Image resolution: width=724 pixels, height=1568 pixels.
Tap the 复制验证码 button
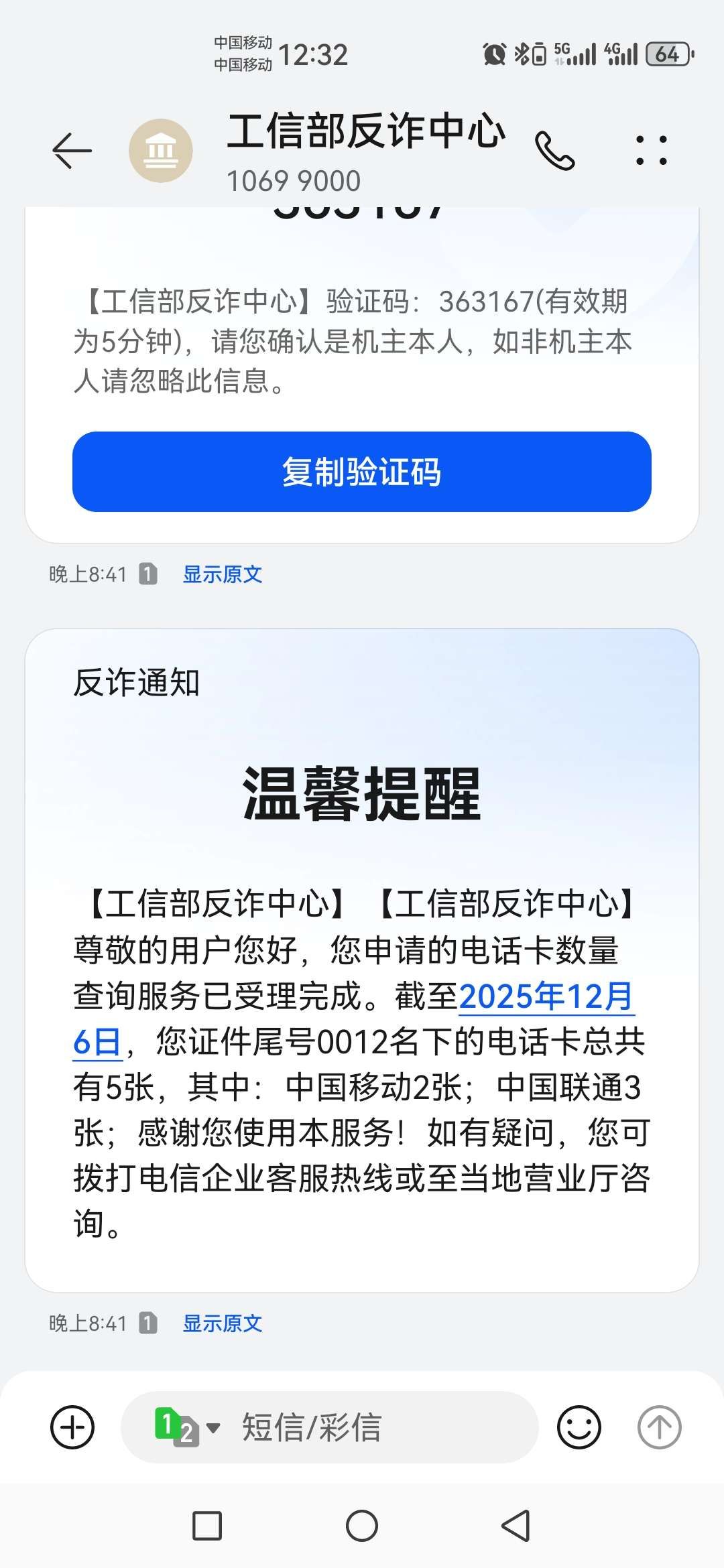point(362,472)
